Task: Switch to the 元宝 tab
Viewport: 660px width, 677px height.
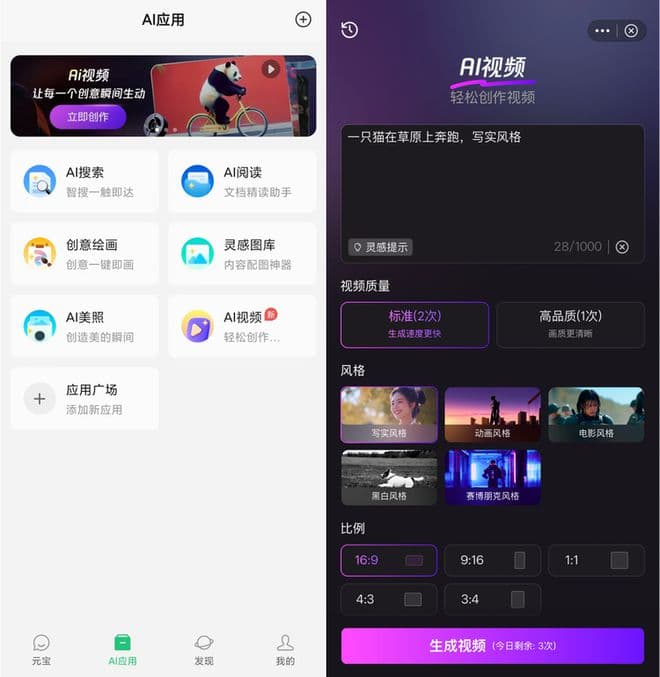Action: pos(41,649)
